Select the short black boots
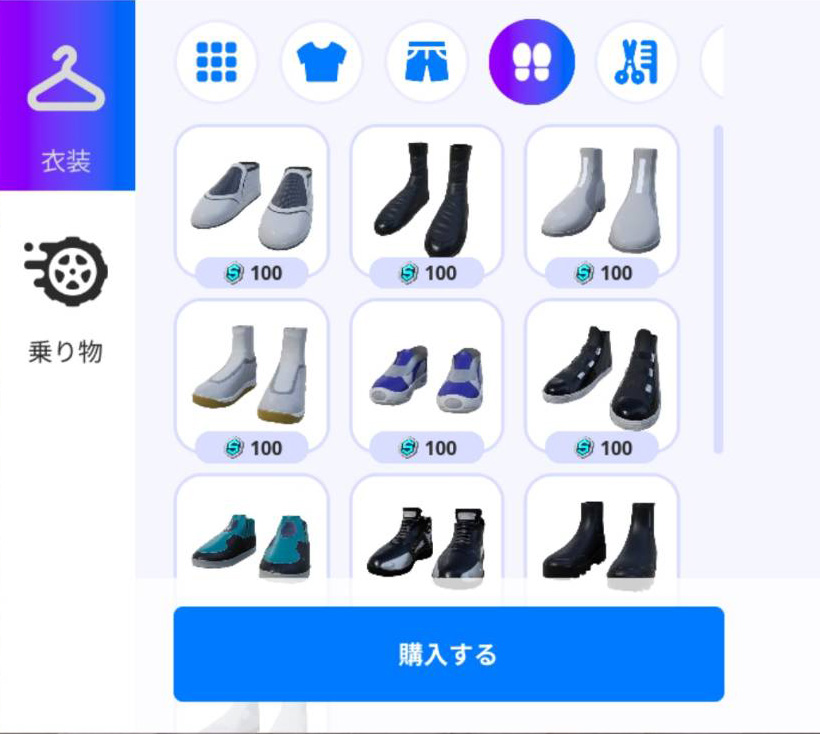 pos(602,540)
